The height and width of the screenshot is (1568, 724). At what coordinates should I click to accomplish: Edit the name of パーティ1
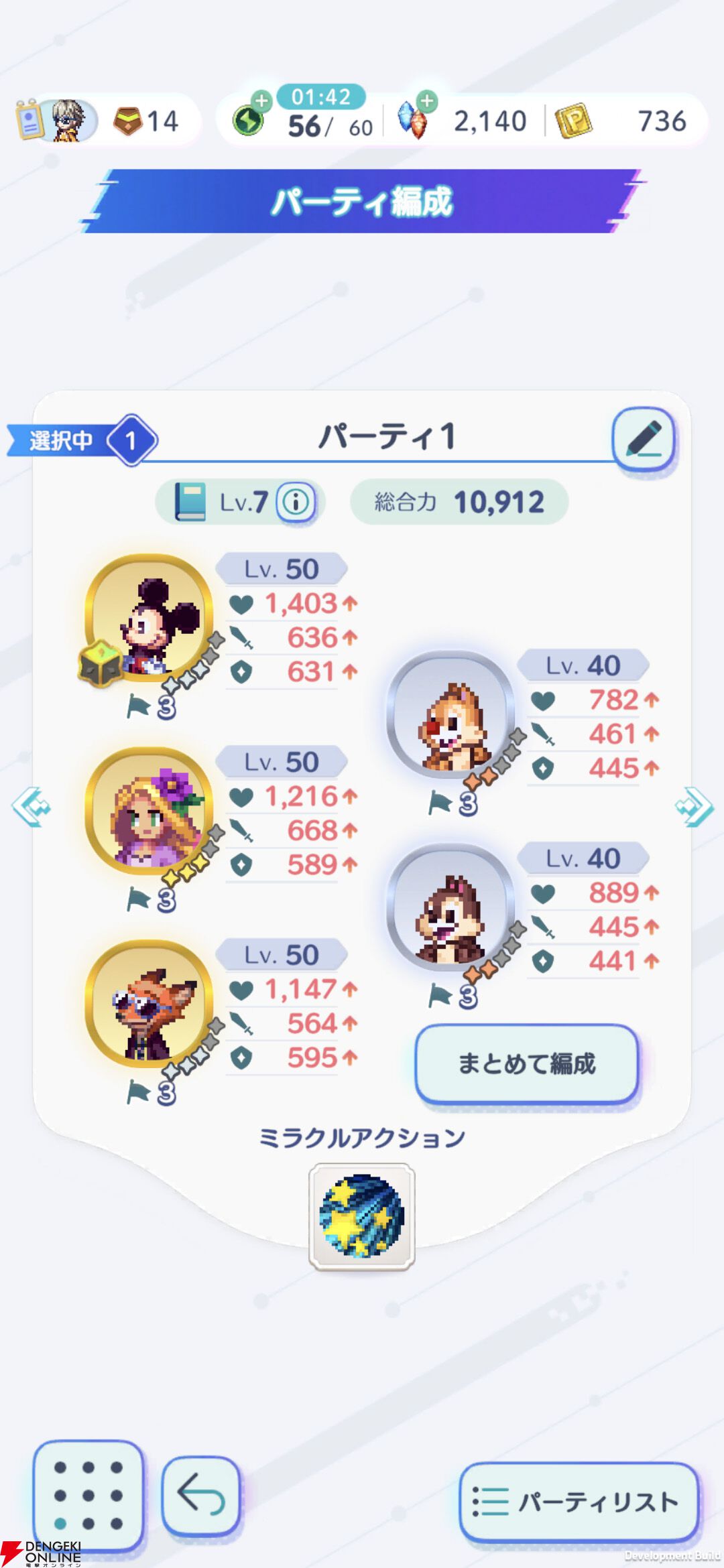pos(643,439)
